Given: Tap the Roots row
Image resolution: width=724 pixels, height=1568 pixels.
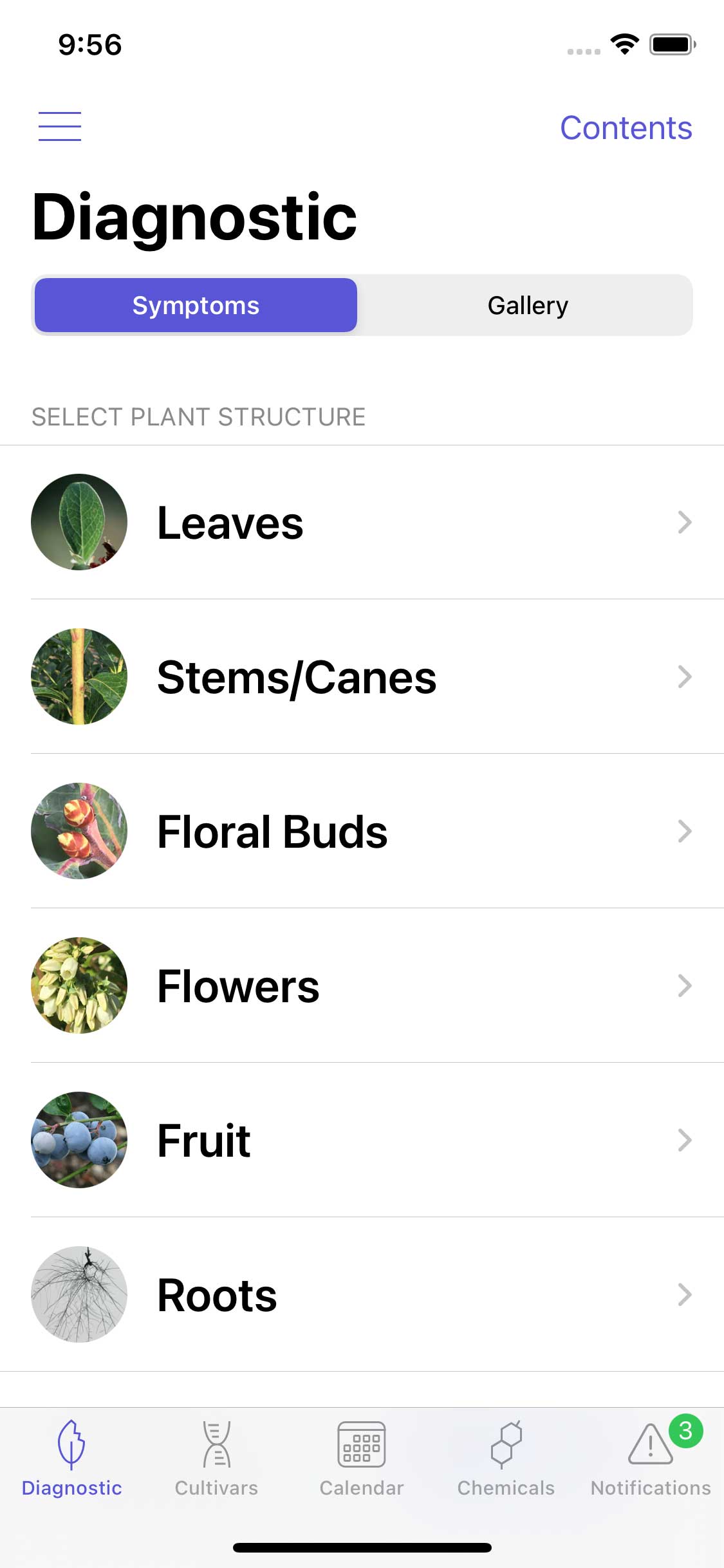Looking at the screenshot, I should (x=360, y=1294).
